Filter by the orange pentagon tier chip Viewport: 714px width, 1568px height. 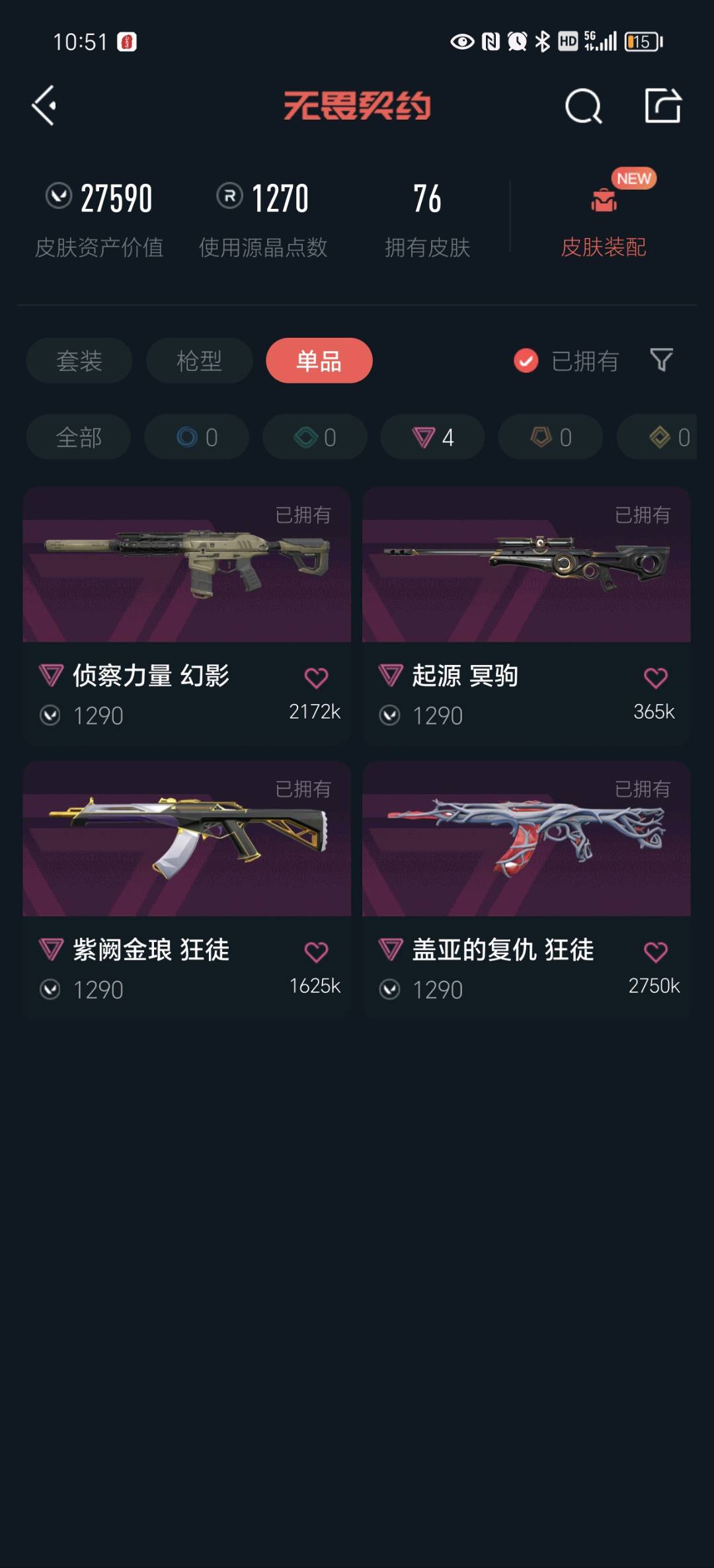(x=551, y=437)
